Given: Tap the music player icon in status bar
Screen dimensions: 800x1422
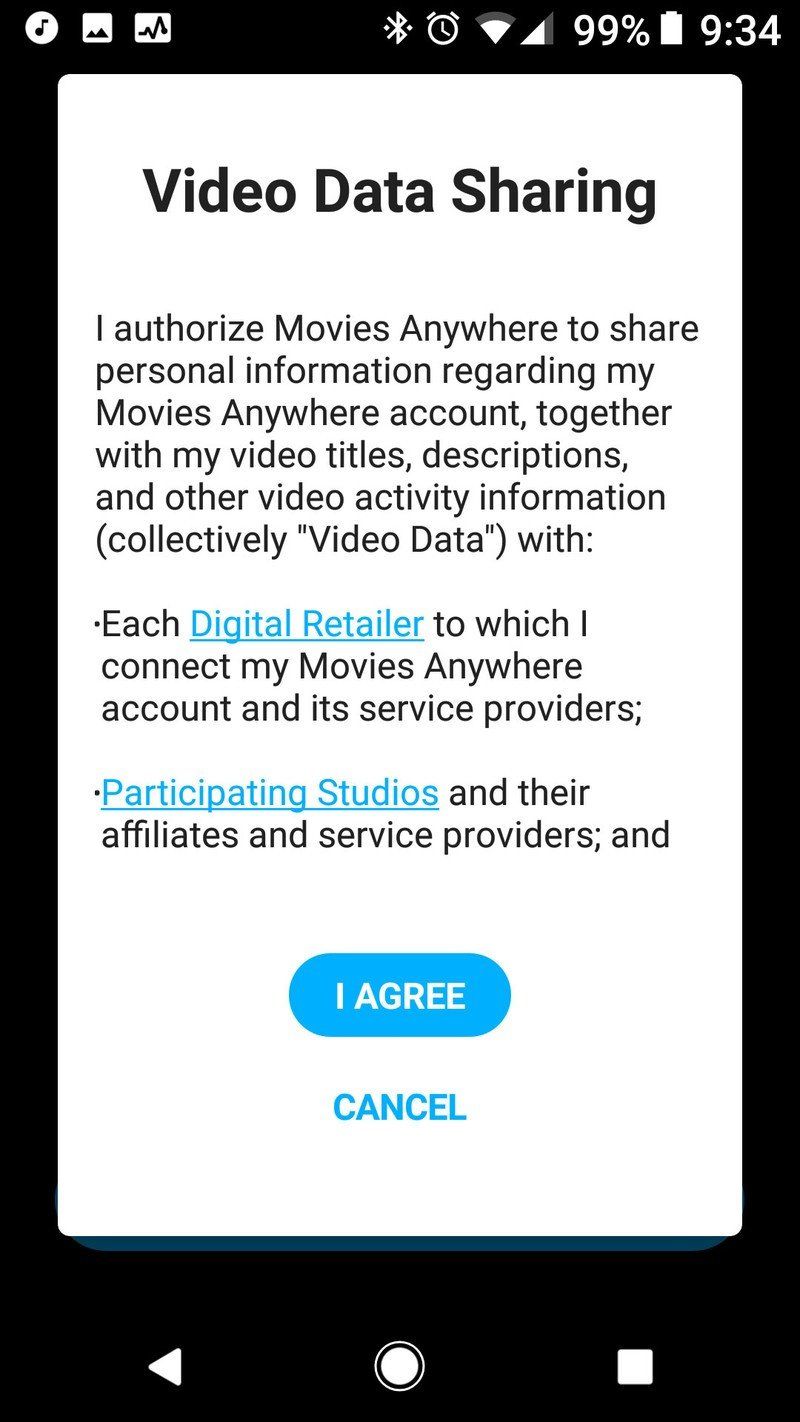Looking at the screenshot, I should [x=40, y=26].
